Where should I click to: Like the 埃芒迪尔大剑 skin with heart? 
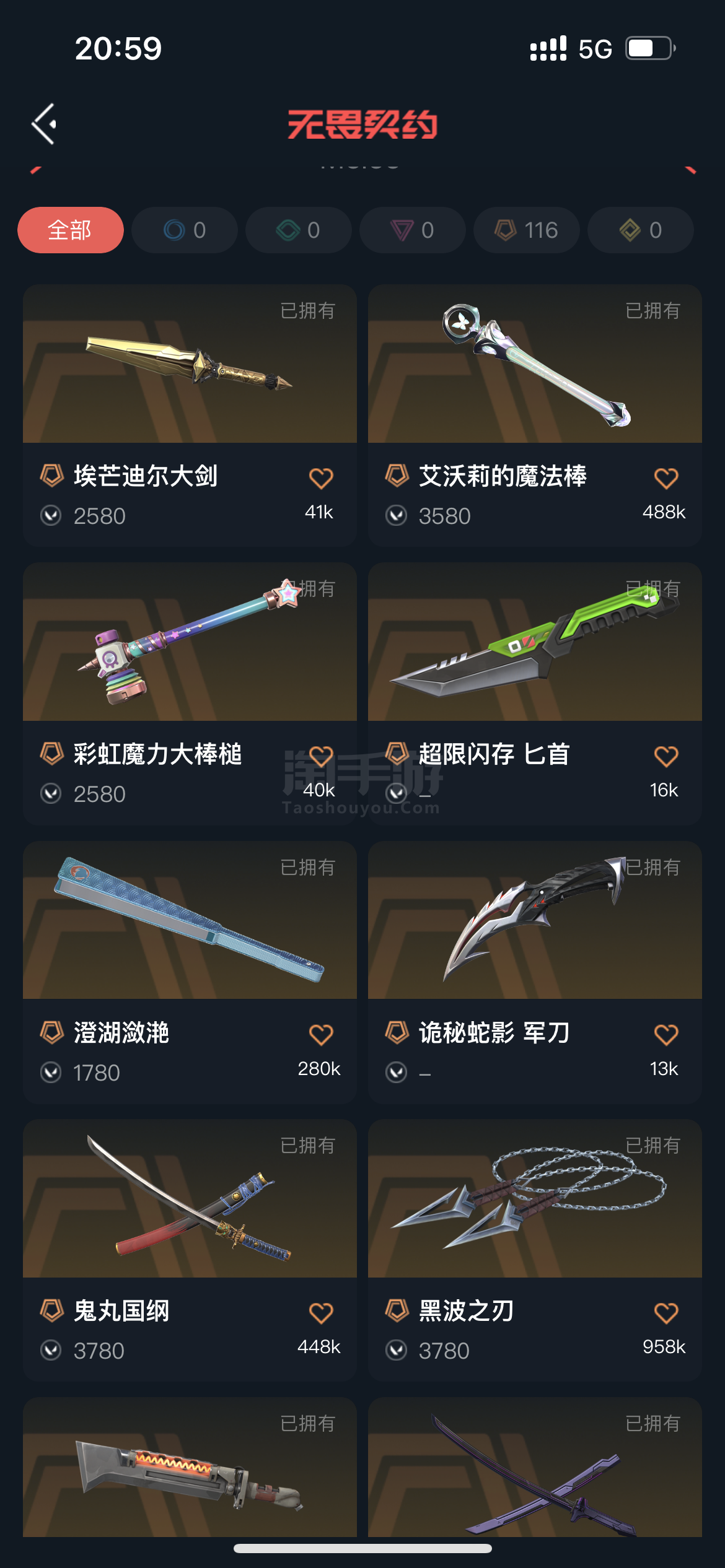pyautogui.click(x=321, y=478)
